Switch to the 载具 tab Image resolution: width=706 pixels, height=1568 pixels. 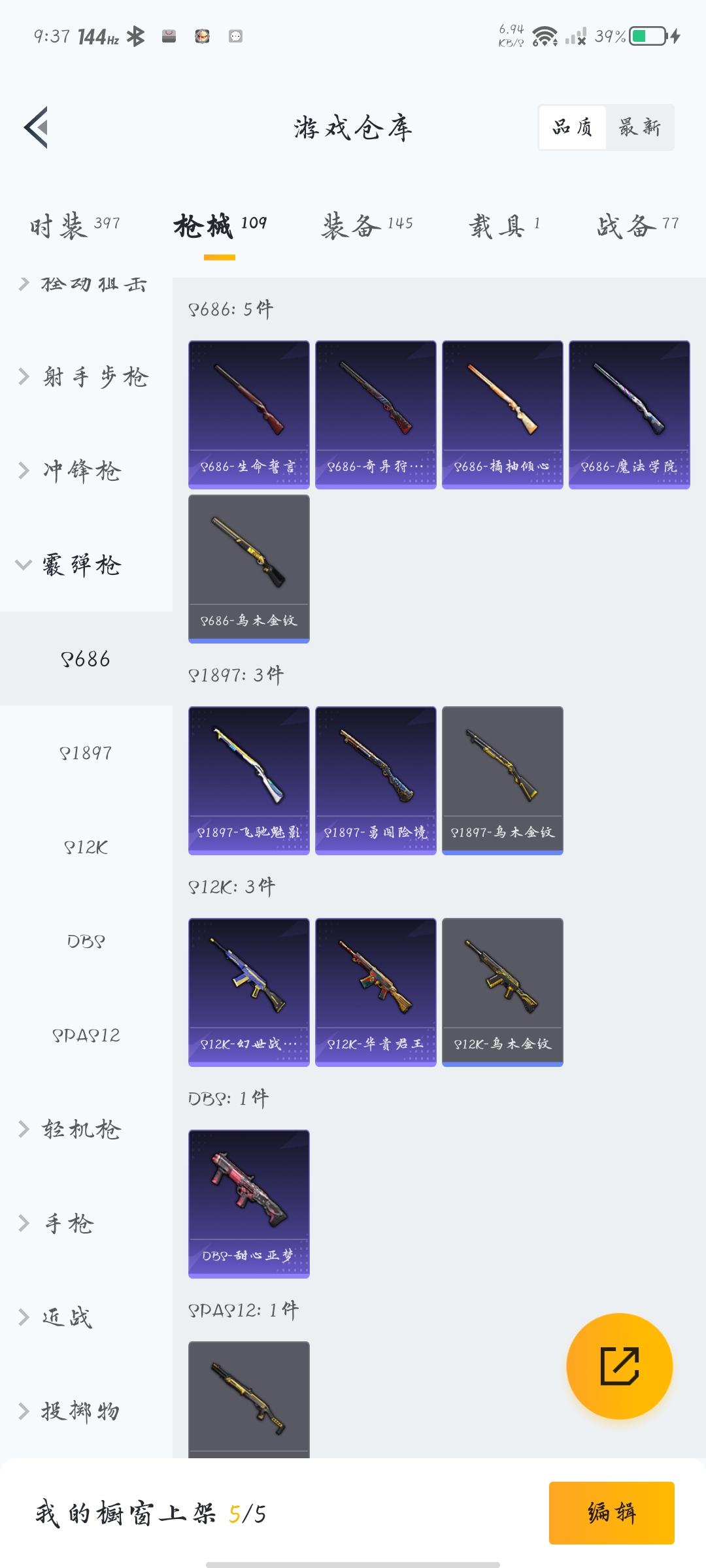click(x=504, y=226)
